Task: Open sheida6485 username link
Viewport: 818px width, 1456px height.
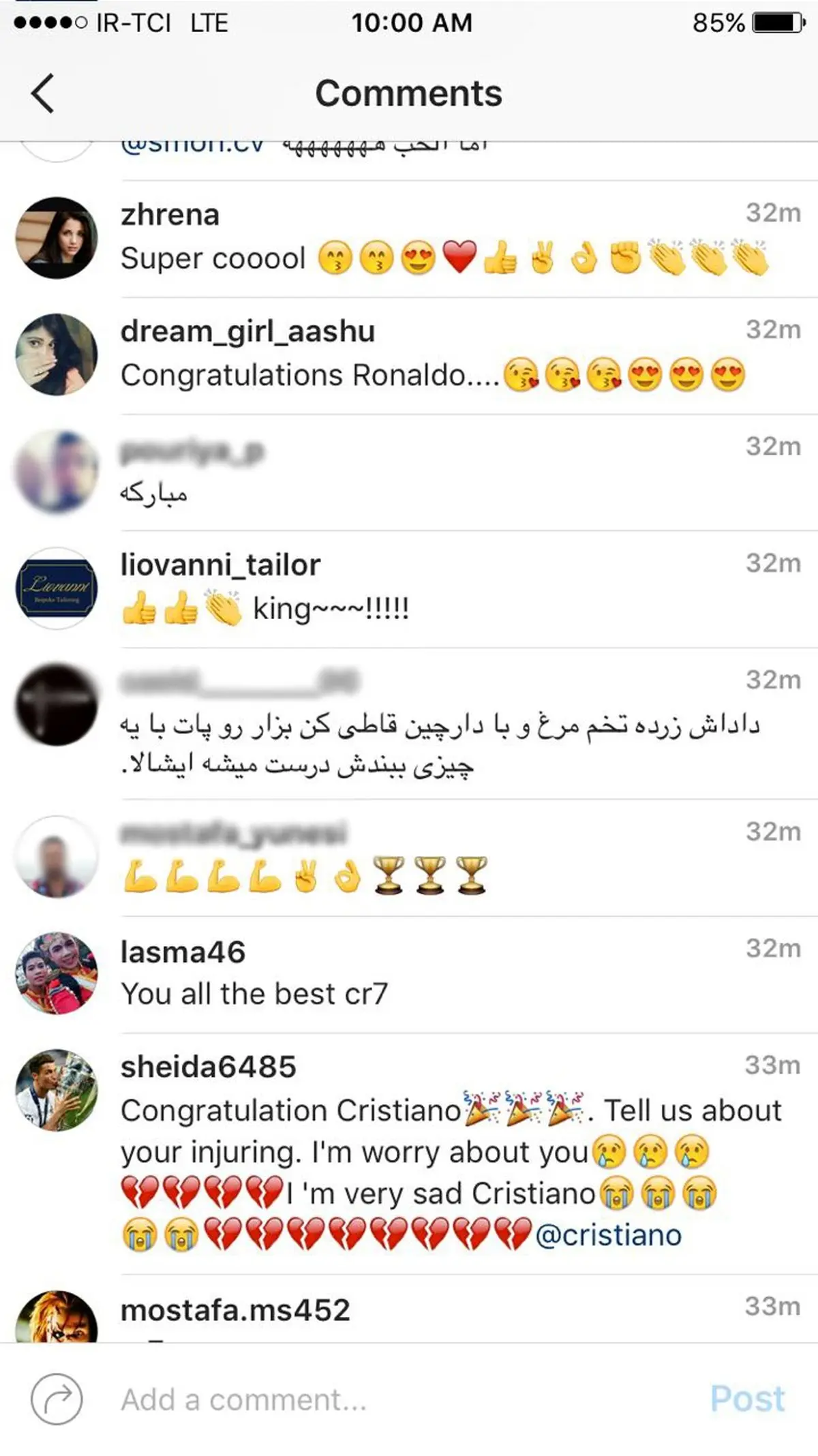Action: 208,1067
